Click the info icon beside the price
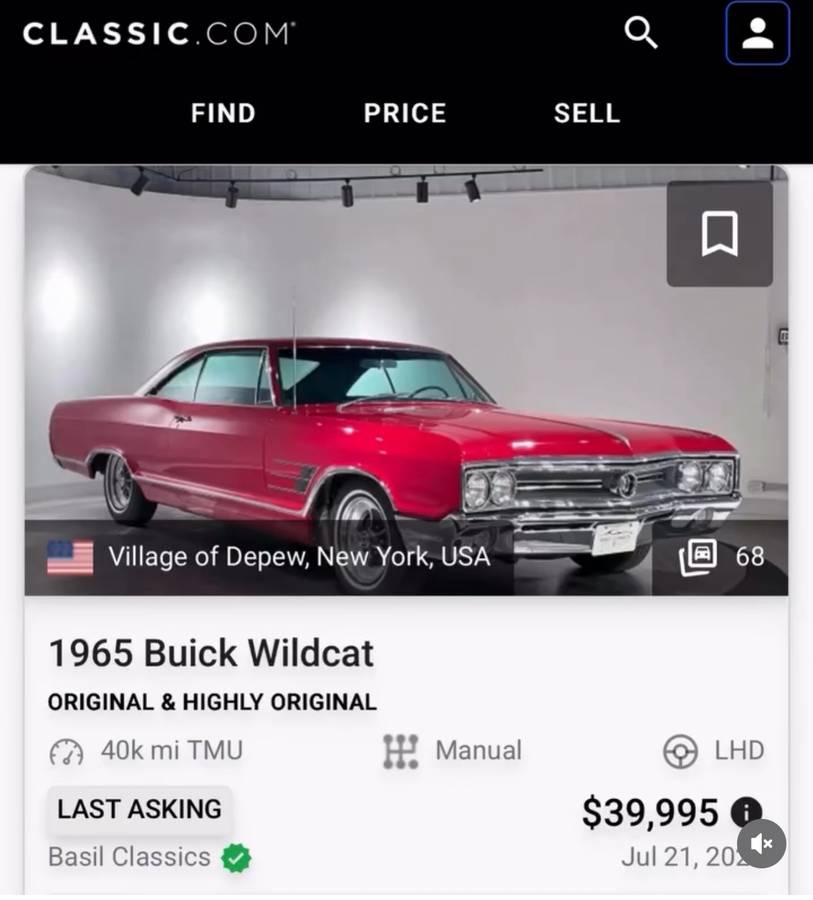Image resolution: width=813 pixels, height=900 pixels. click(x=745, y=811)
